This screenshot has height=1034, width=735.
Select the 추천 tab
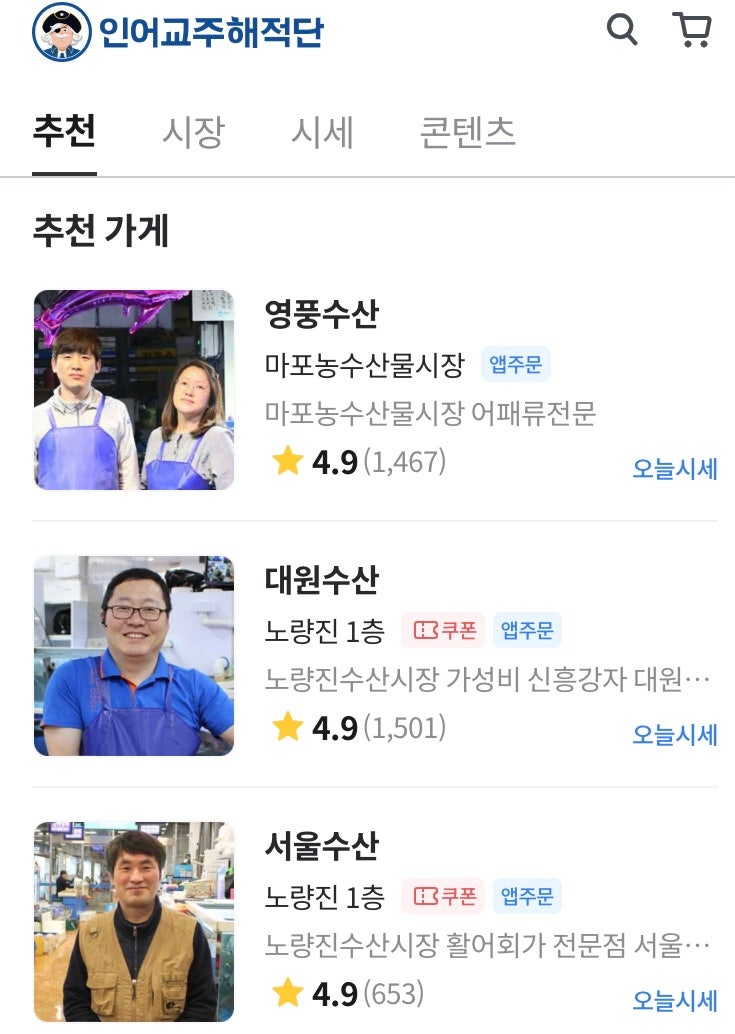(x=64, y=133)
